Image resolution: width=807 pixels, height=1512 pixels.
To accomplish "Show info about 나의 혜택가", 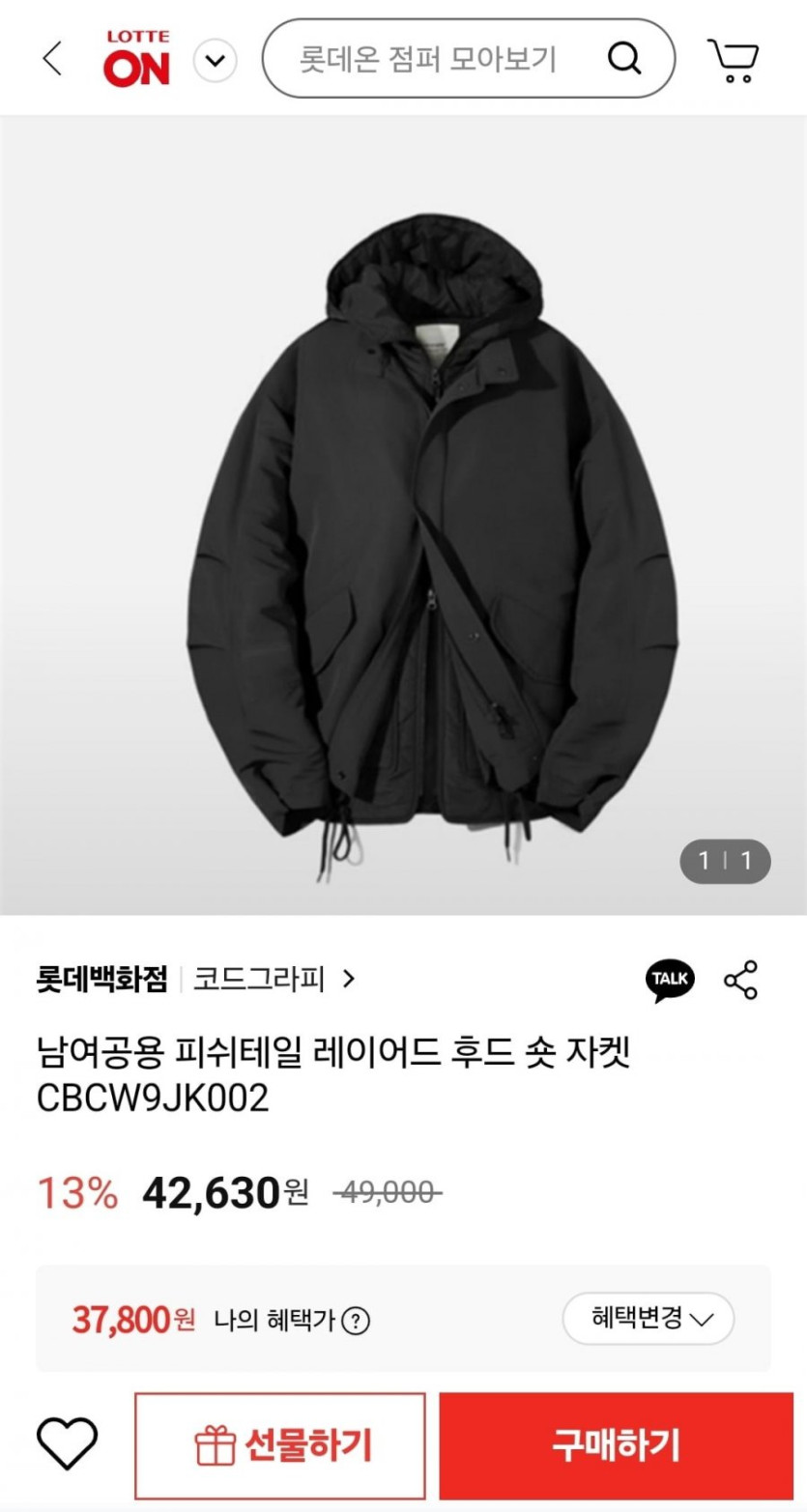I will 357,1320.
